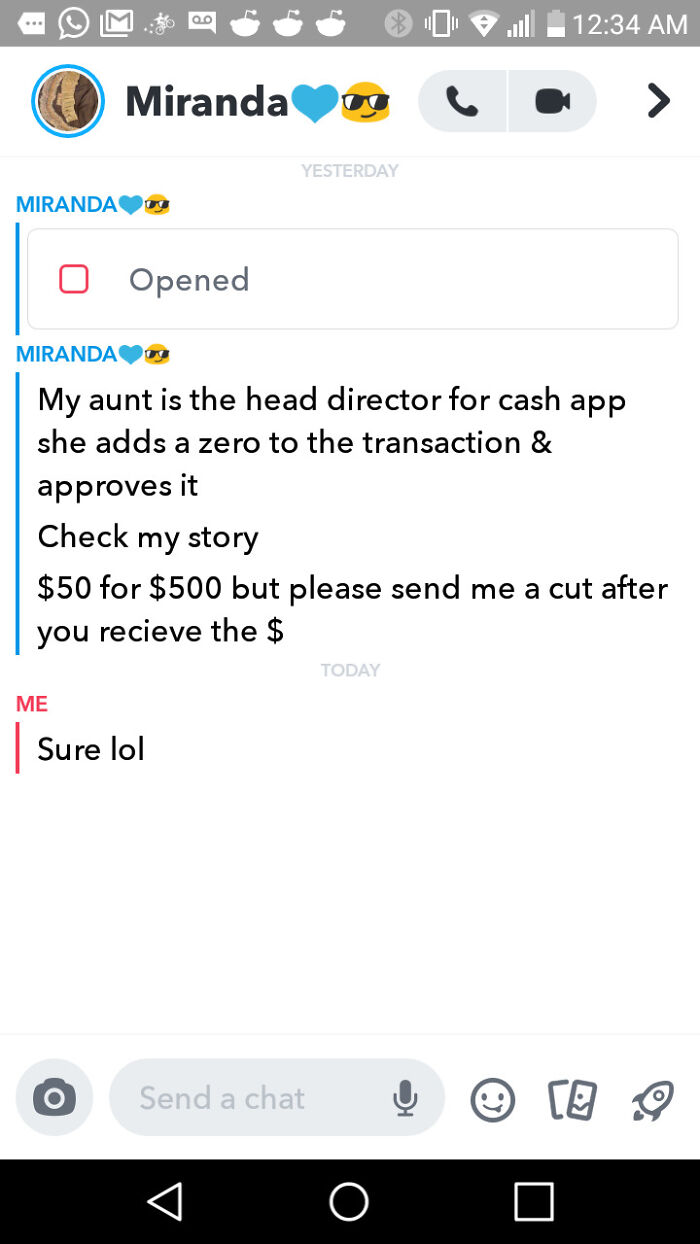Viewport: 700px width, 1244px height.
Task: Open the emoji sticker picker
Action: (x=492, y=1099)
